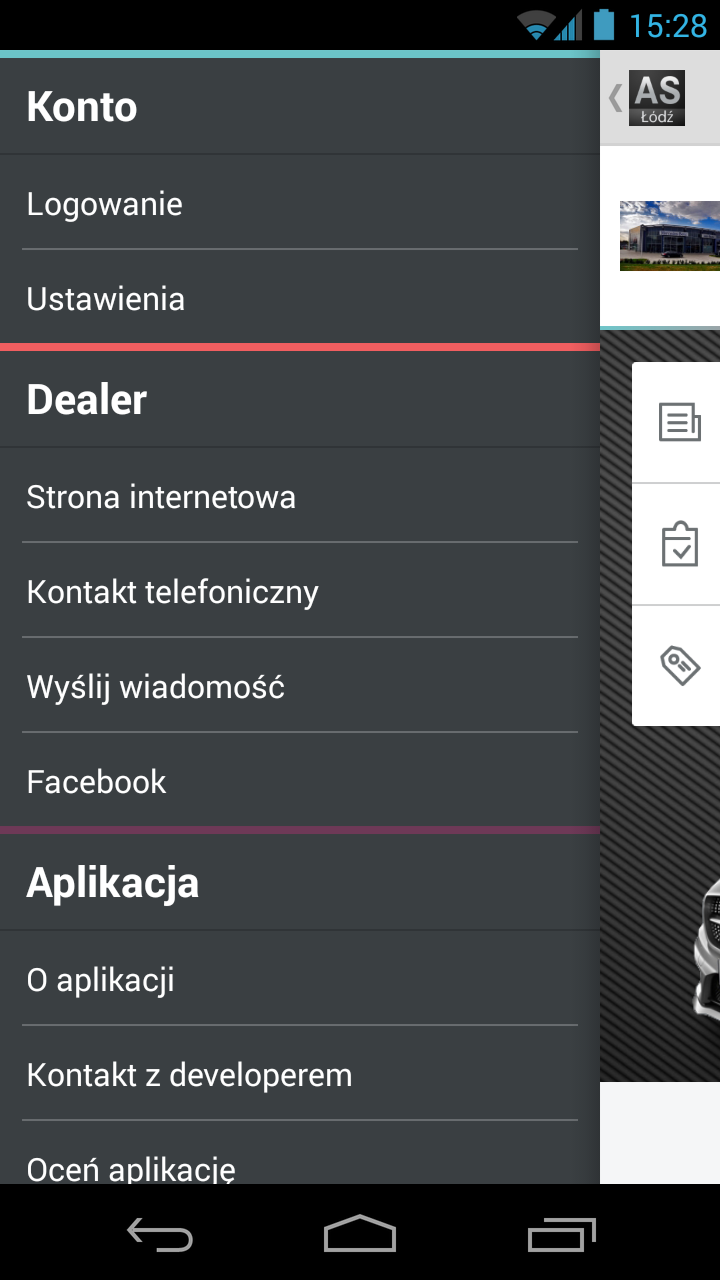Open the dealership building photo

click(x=669, y=236)
